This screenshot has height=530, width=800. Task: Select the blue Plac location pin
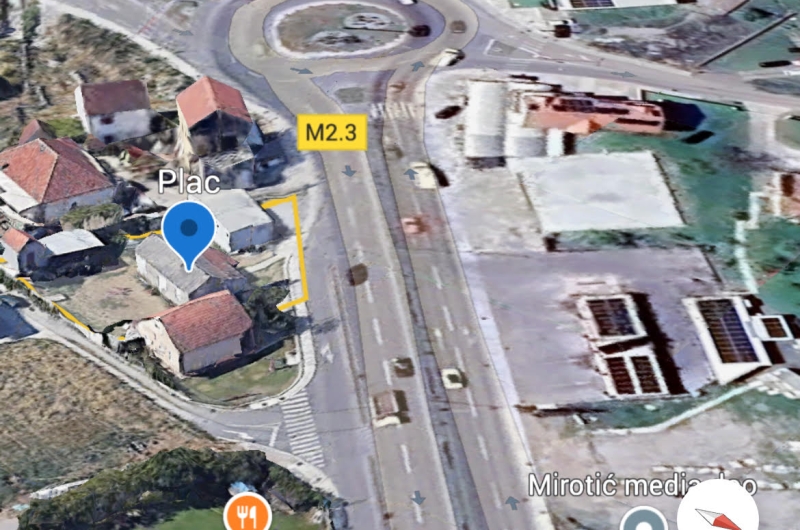188,232
